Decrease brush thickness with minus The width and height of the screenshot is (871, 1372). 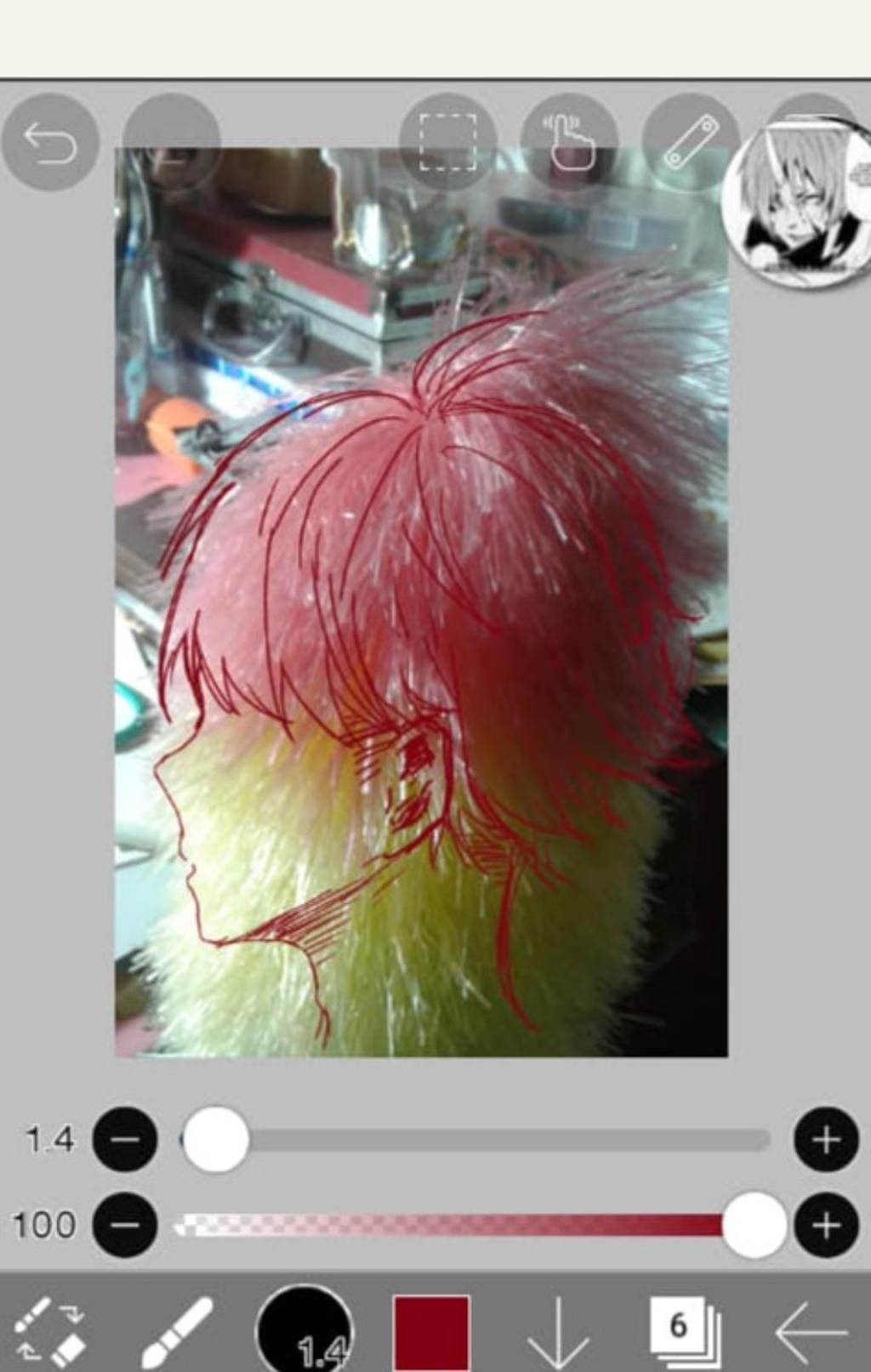(x=125, y=1140)
